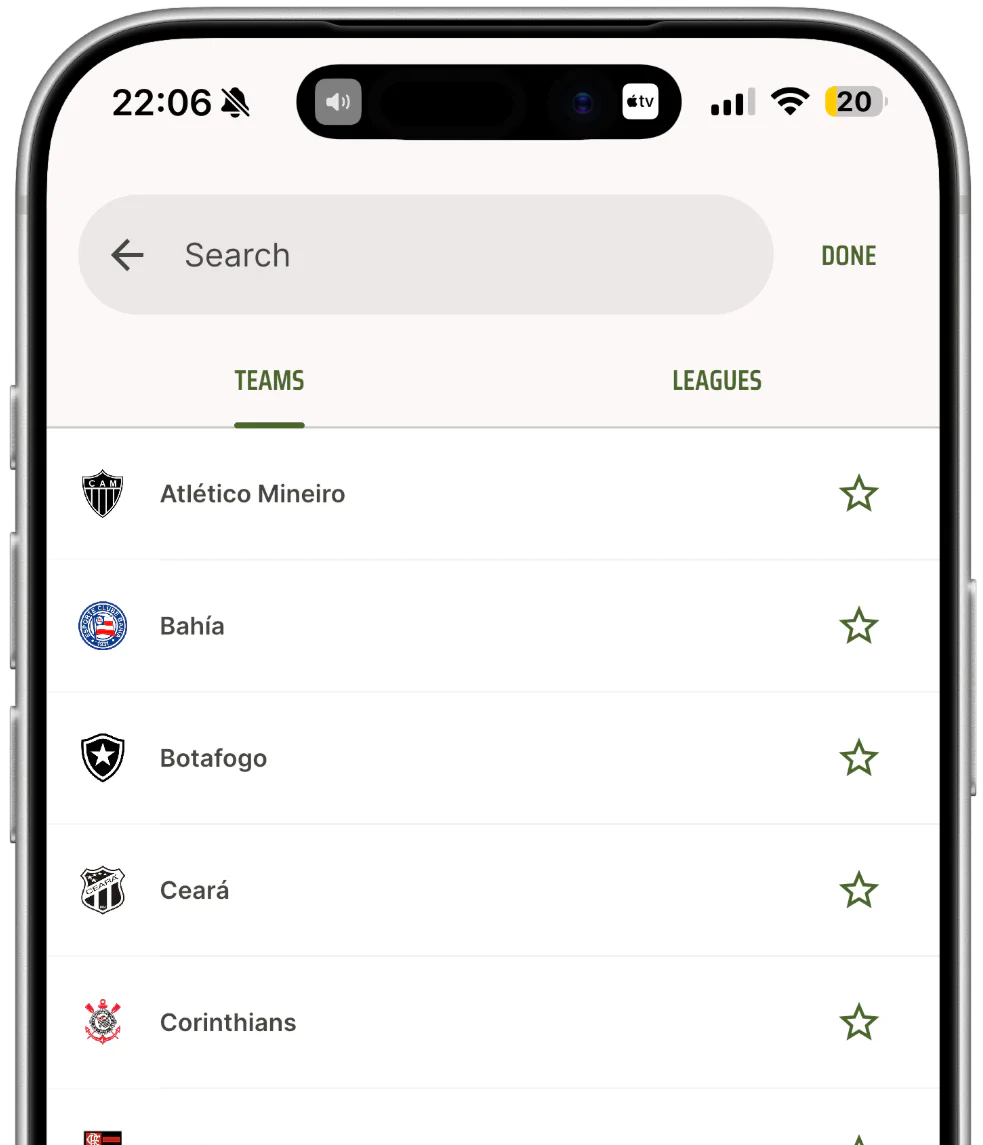Favorite Atlético Mineiro with its star
This screenshot has height=1145, width=983.
point(858,494)
